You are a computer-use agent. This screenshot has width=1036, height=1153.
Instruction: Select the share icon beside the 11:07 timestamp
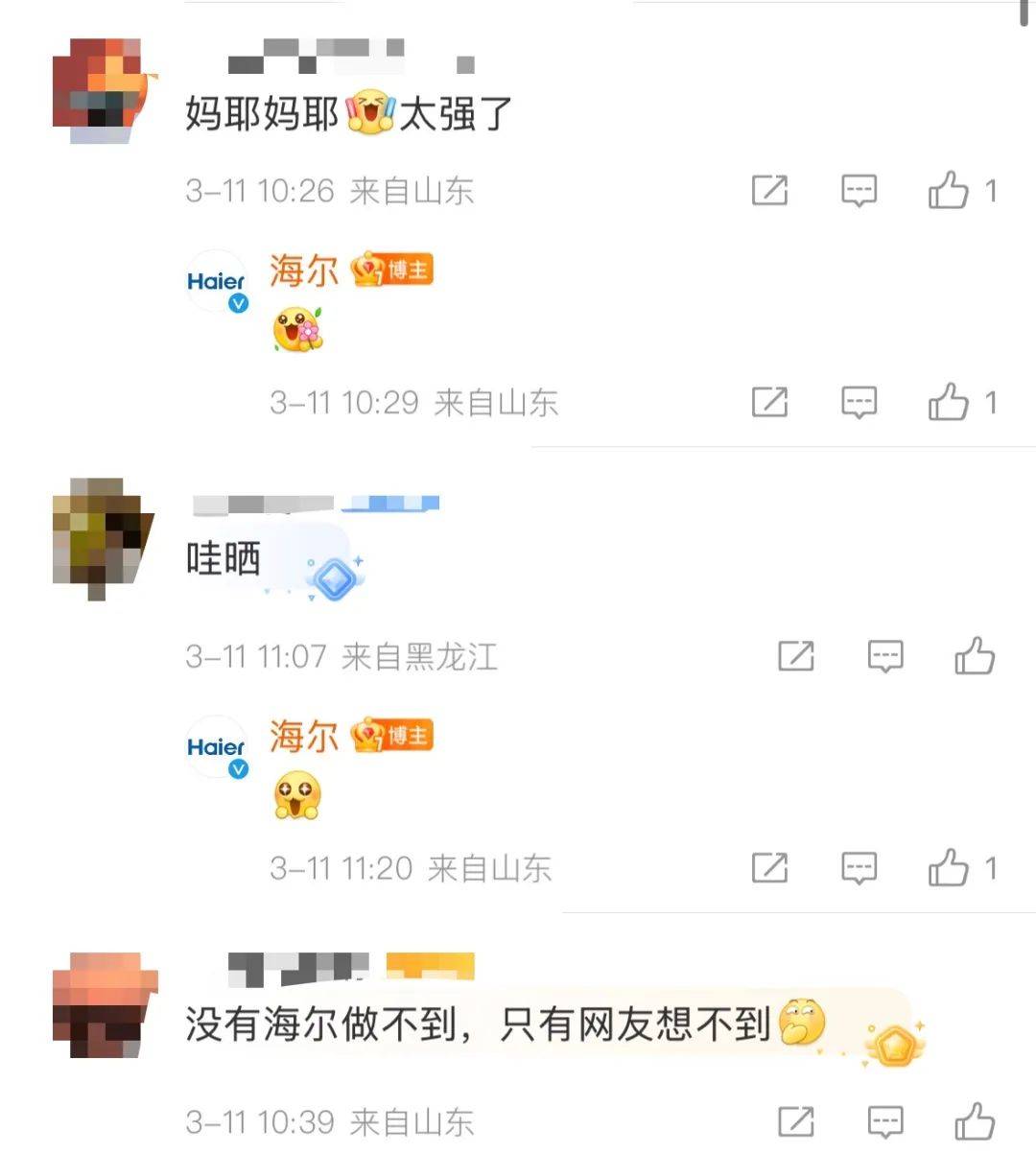tap(795, 656)
